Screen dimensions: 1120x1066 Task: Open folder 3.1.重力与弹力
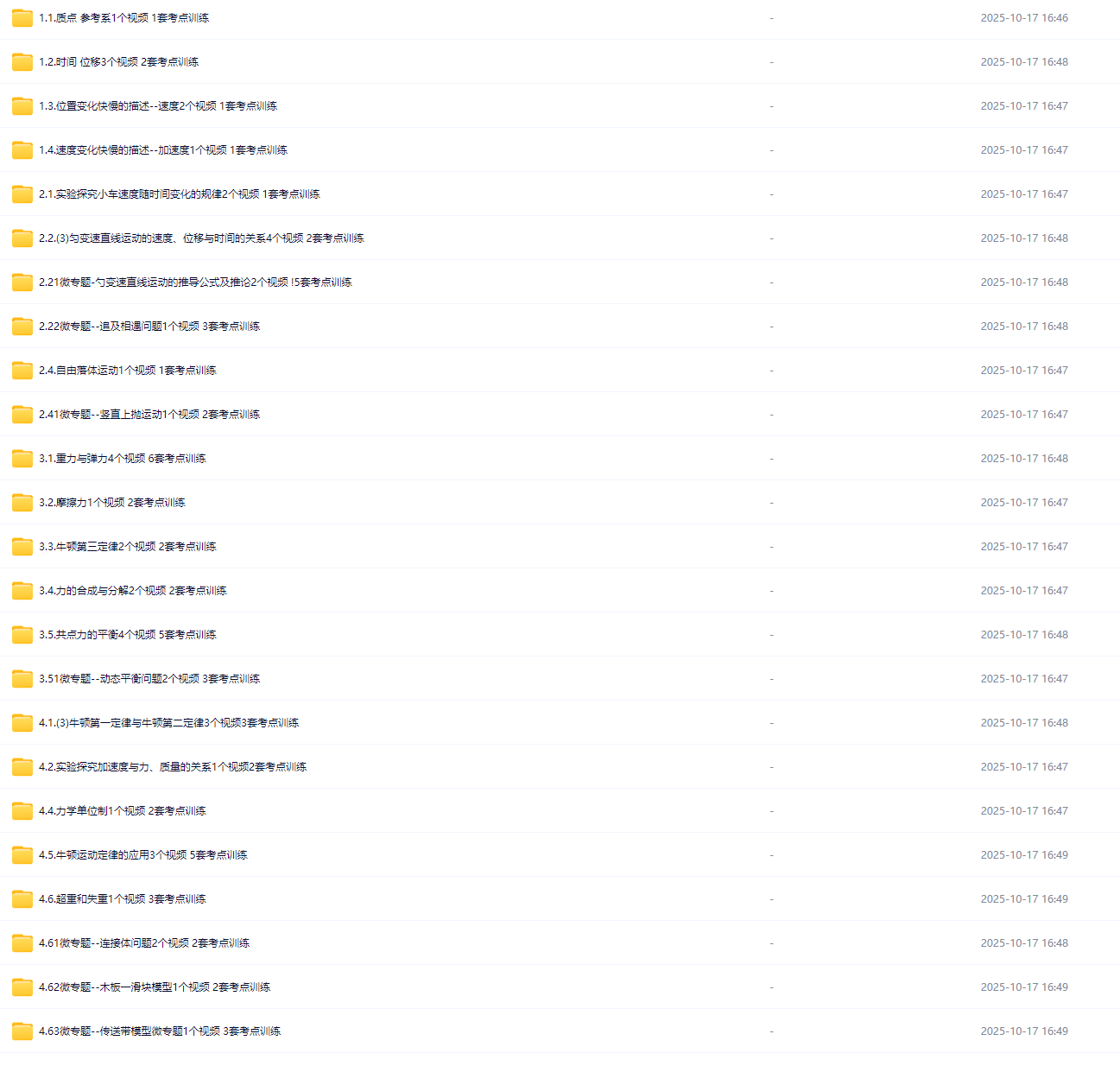coord(122,459)
